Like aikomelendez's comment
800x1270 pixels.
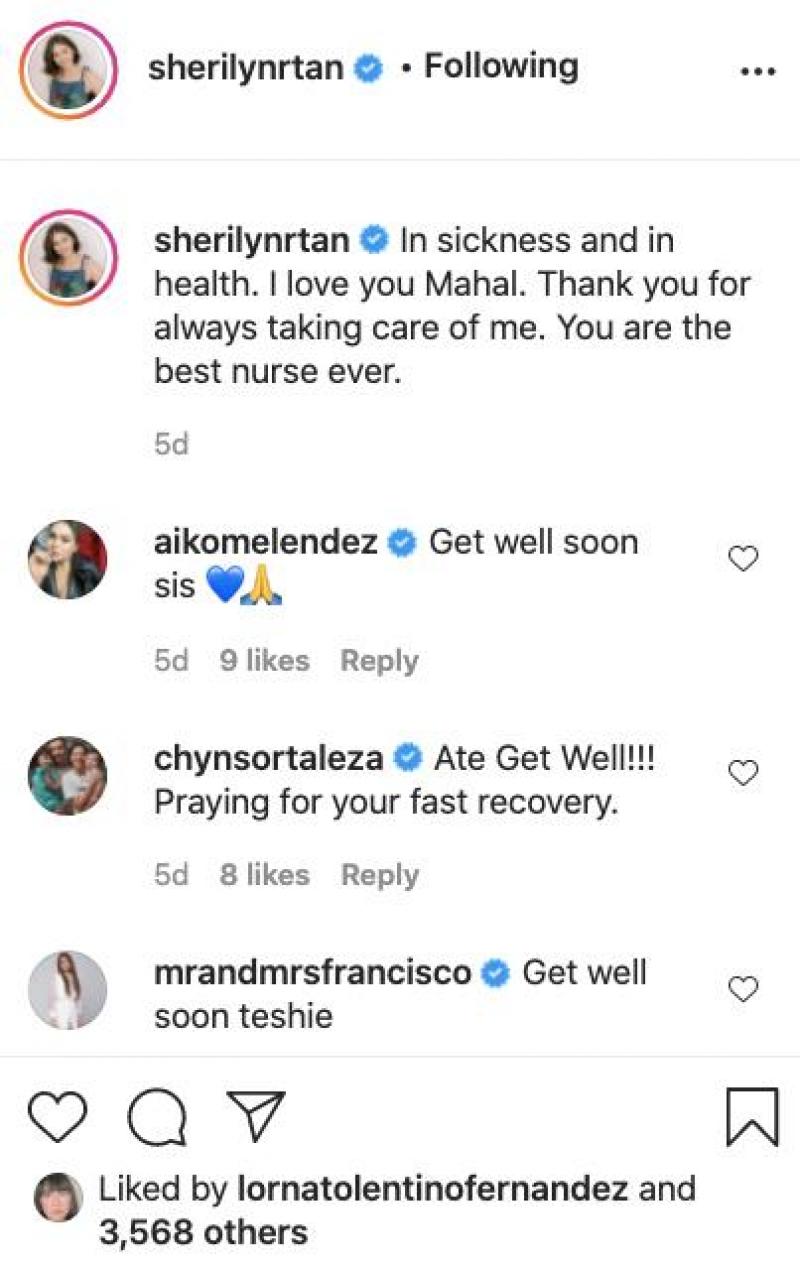pyautogui.click(x=742, y=560)
